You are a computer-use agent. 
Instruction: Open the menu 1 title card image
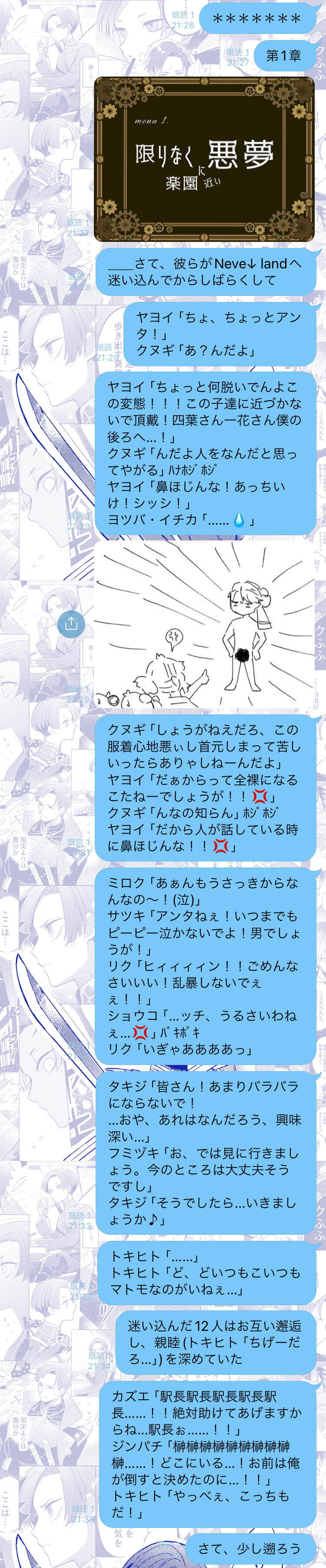(x=204, y=158)
